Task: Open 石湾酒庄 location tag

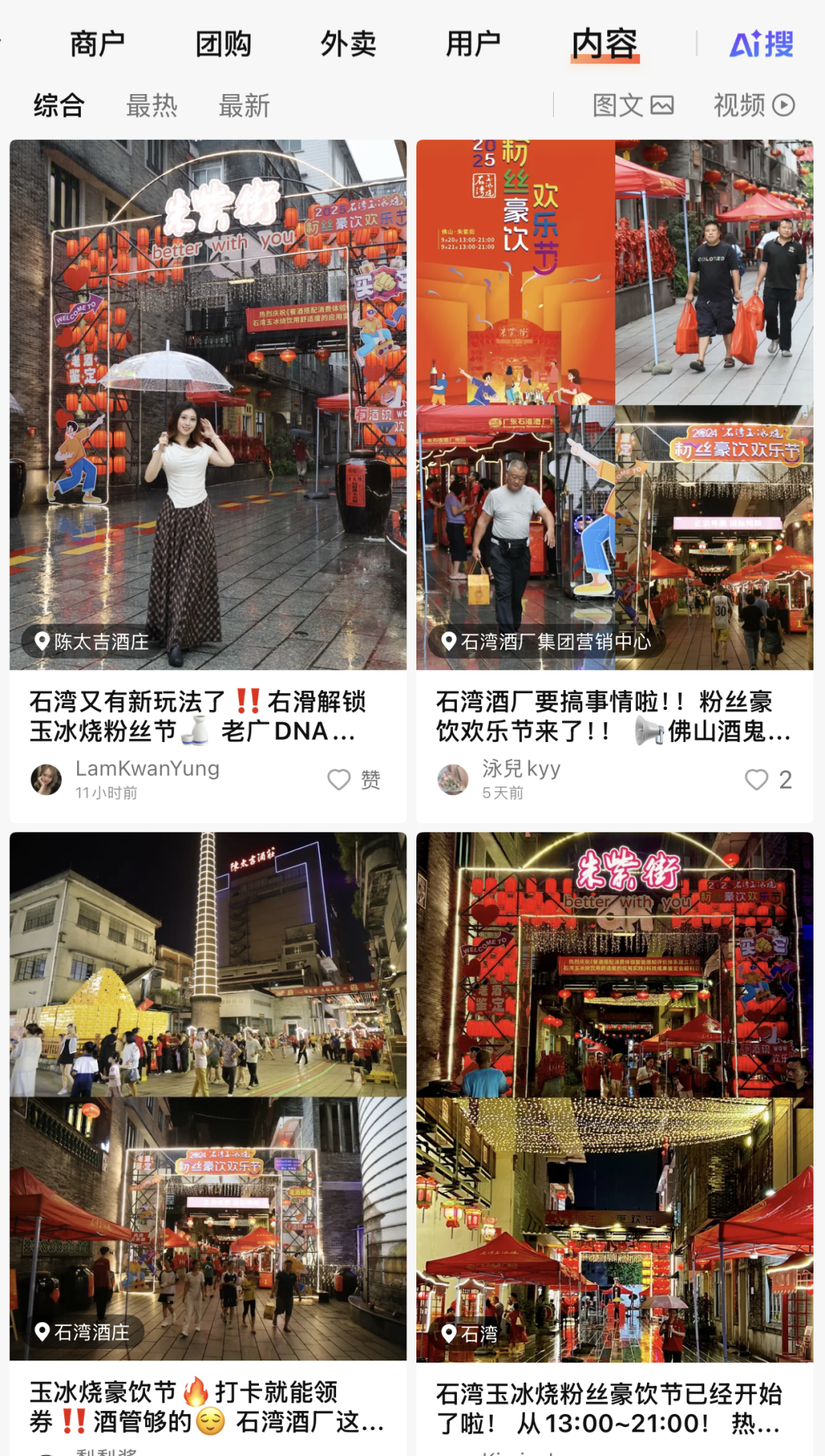Action: 83,1332
